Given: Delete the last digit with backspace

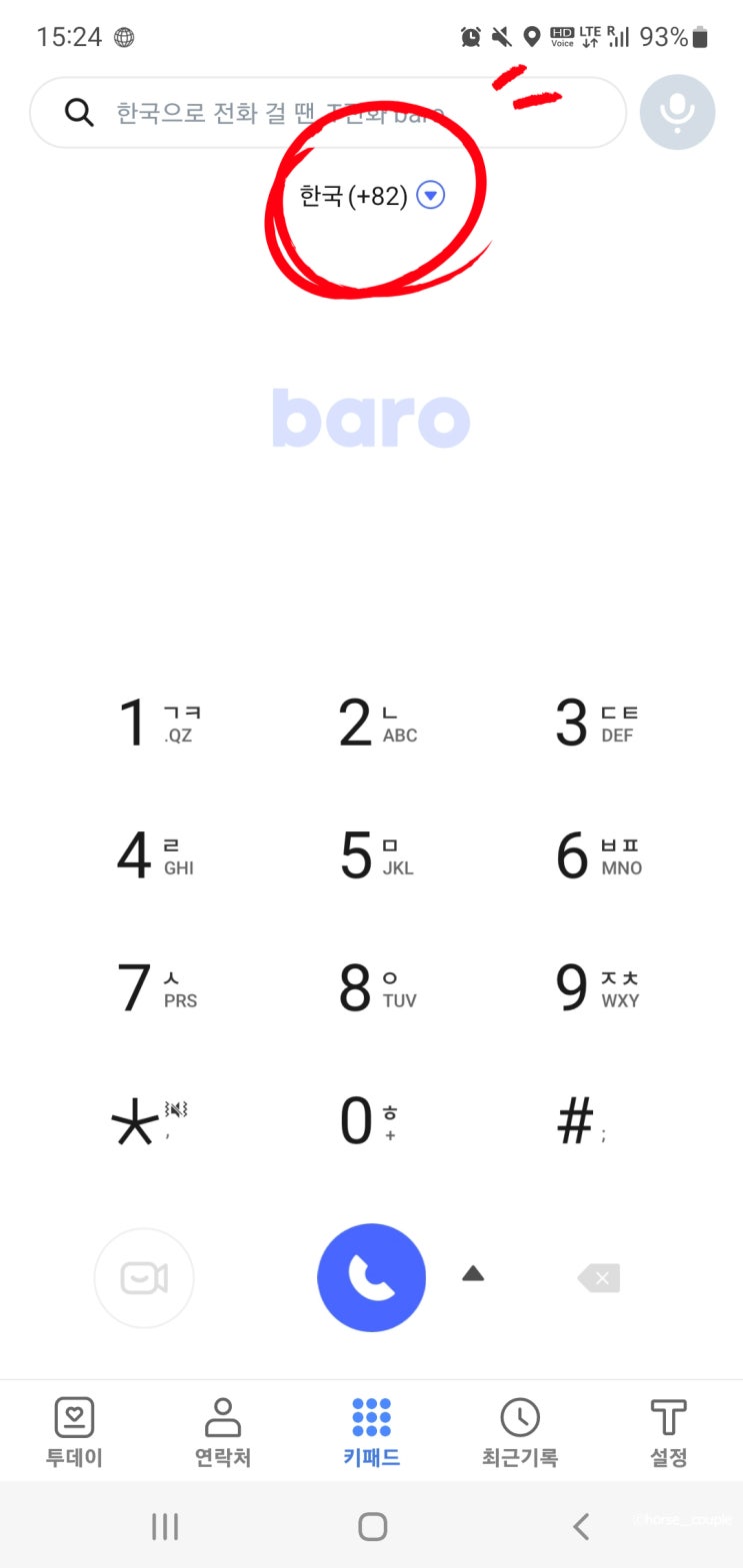Looking at the screenshot, I should pos(599,1277).
